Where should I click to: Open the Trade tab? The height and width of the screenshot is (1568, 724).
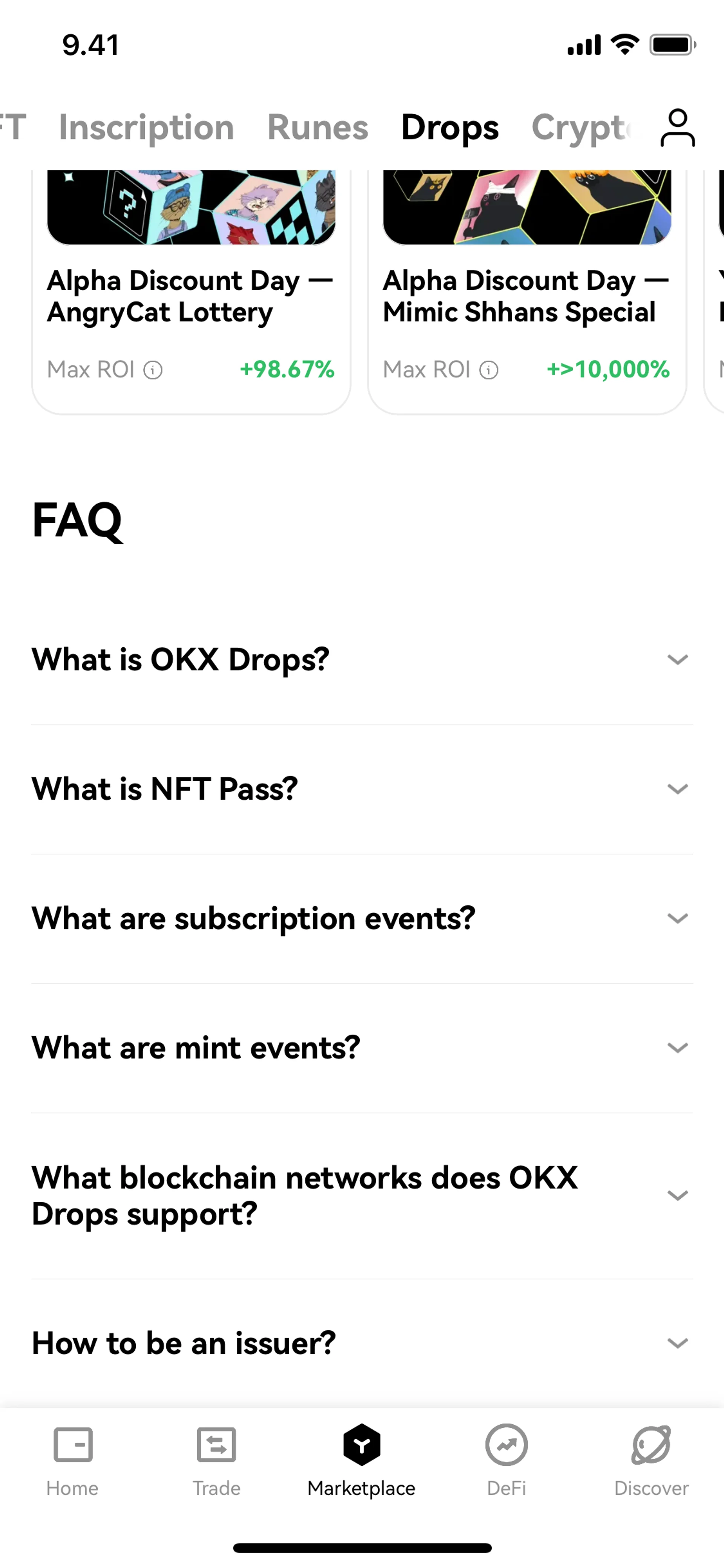[216, 1461]
